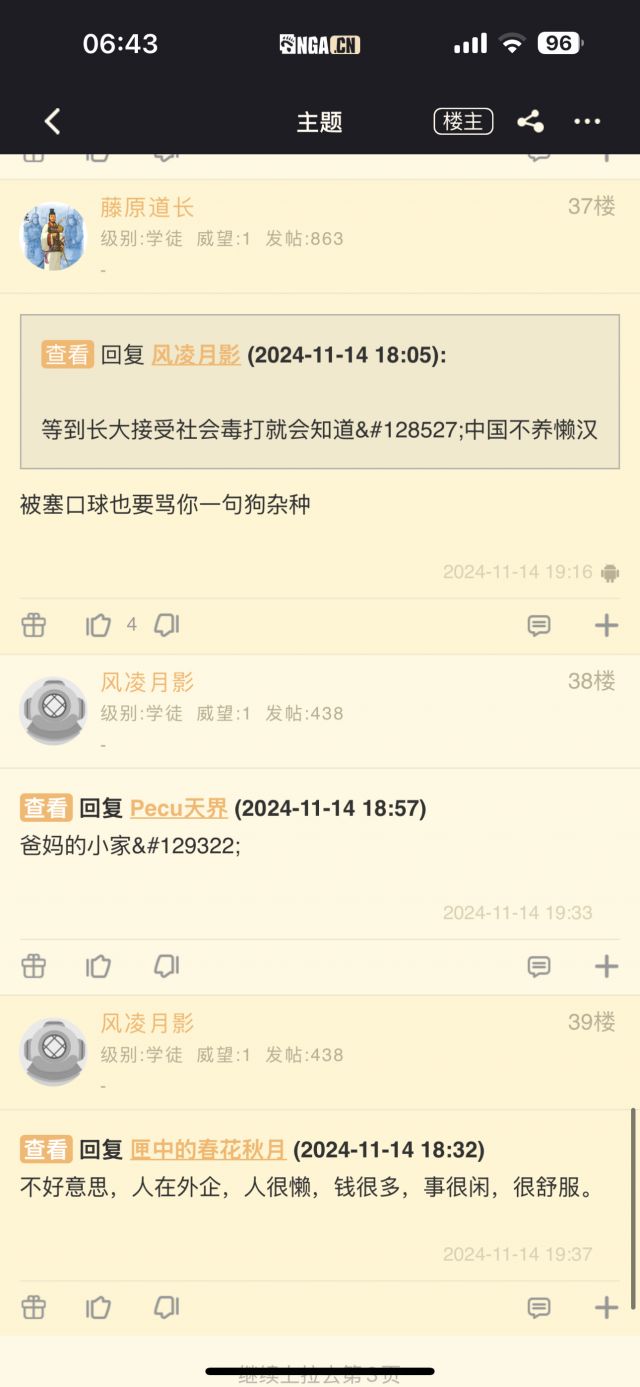Open plus menu for floor 37

coord(606,626)
